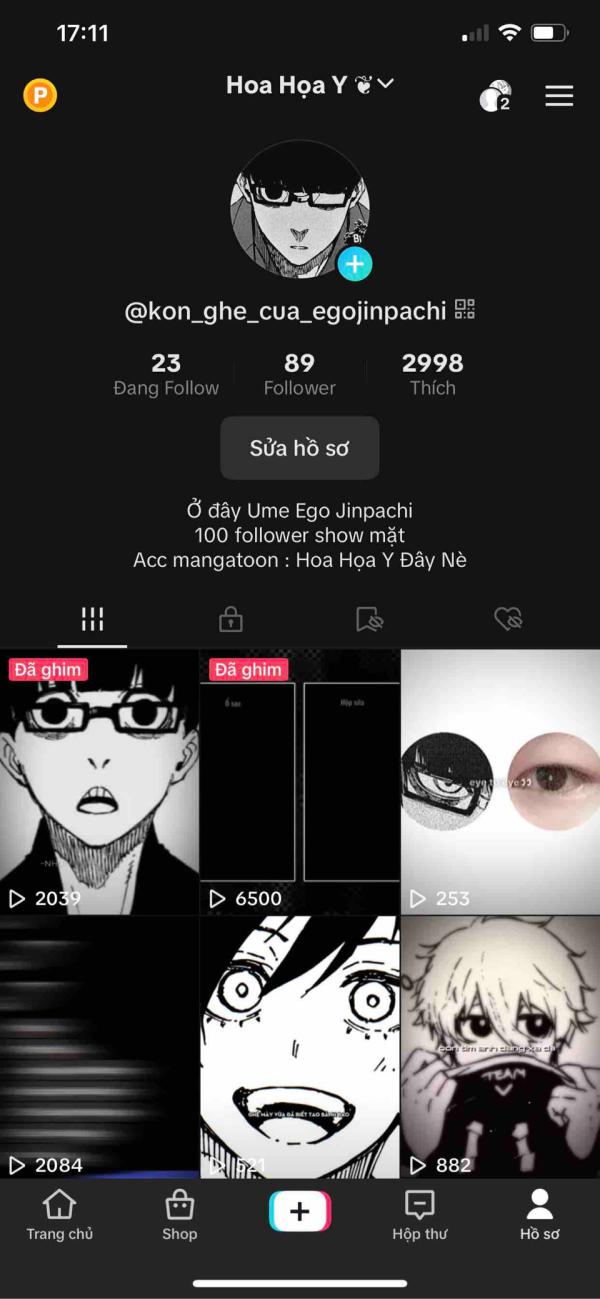Open the pinned video with 2039 views
The image size is (600, 1299).
(x=100, y=782)
